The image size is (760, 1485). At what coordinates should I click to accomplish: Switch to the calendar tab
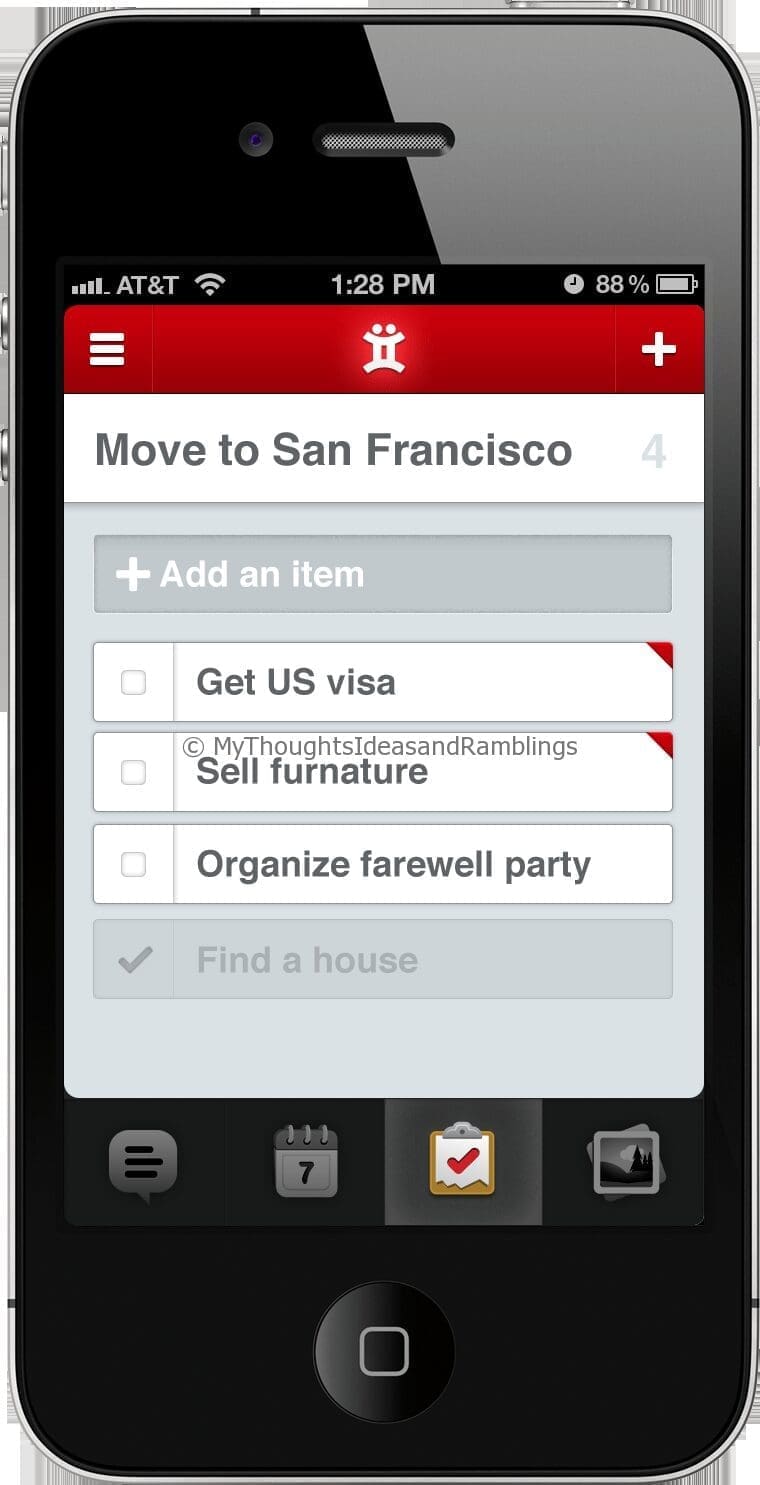306,1162
